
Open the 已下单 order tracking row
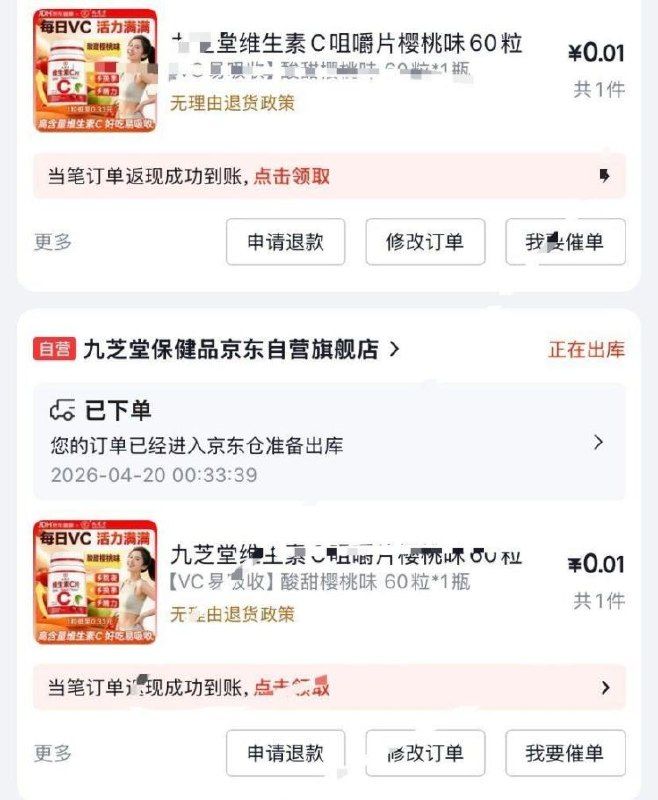[x=330, y=441]
